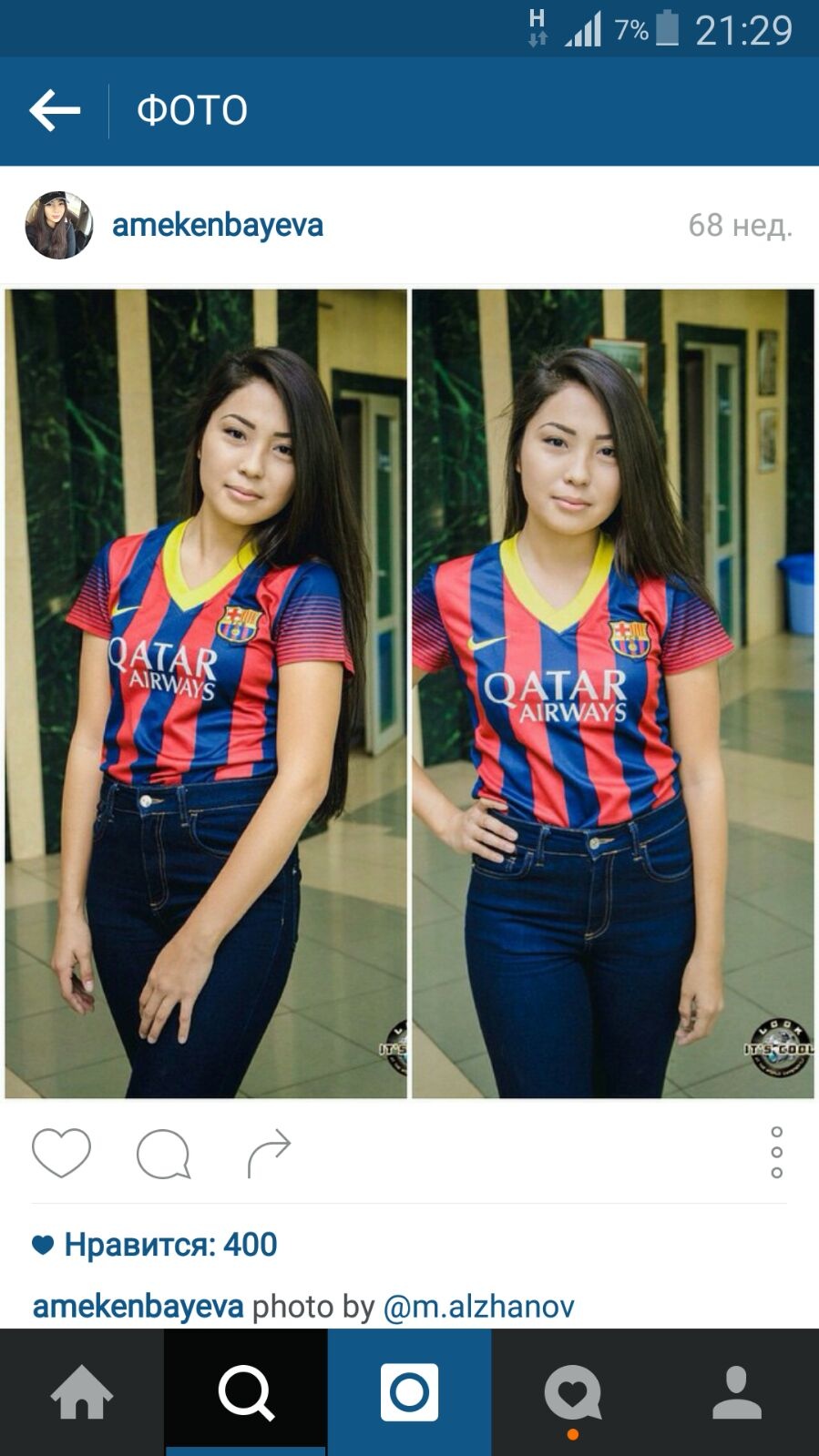Comment on the post via speech bubble
The width and height of the screenshot is (819, 1456).
point(163,1155)
